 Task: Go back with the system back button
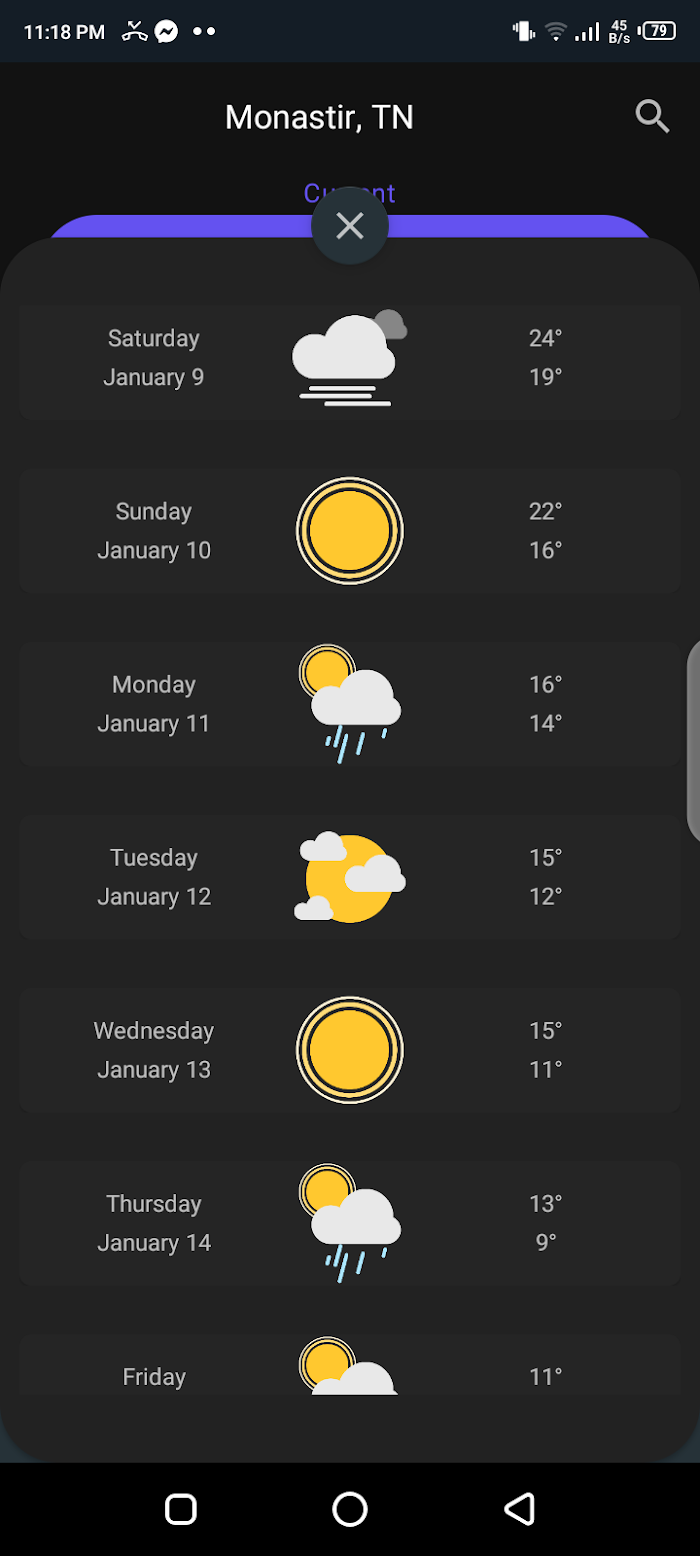(x=519, y=1508)
